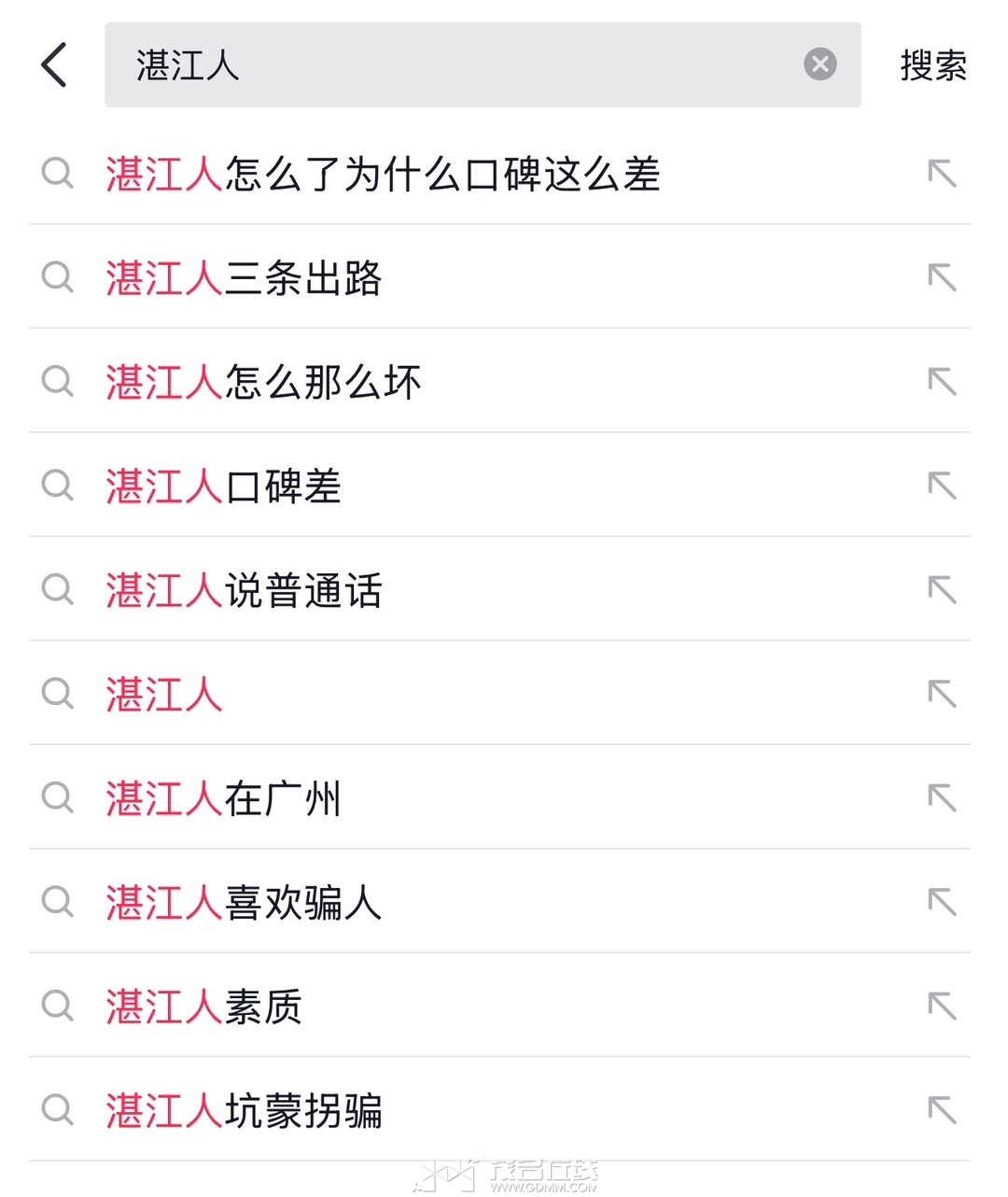Clear the search text field
Viewport: 1008px width, 1197px height.
click(819, 64)
